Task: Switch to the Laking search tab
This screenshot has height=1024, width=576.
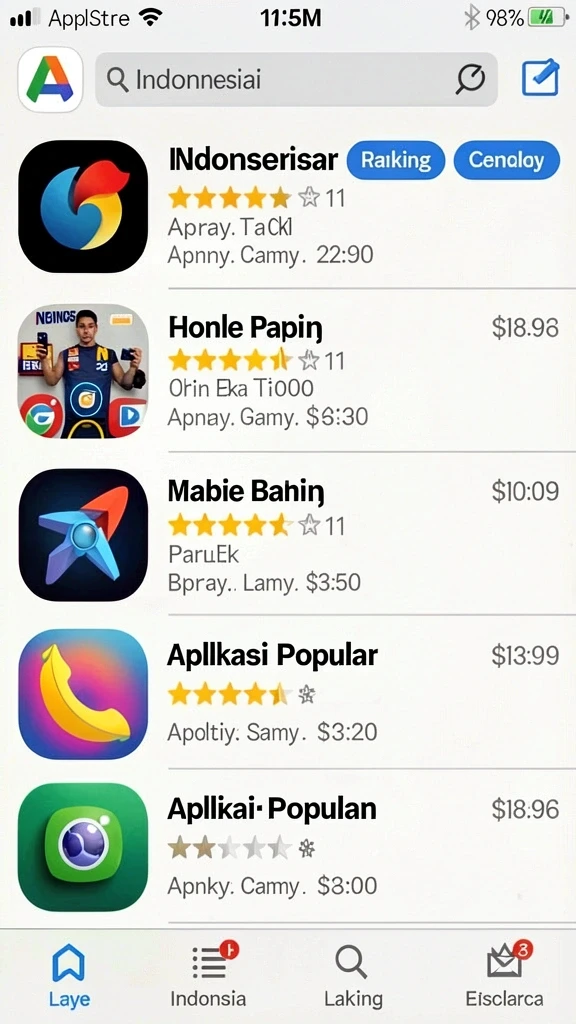Action: [x=353, y=976]
